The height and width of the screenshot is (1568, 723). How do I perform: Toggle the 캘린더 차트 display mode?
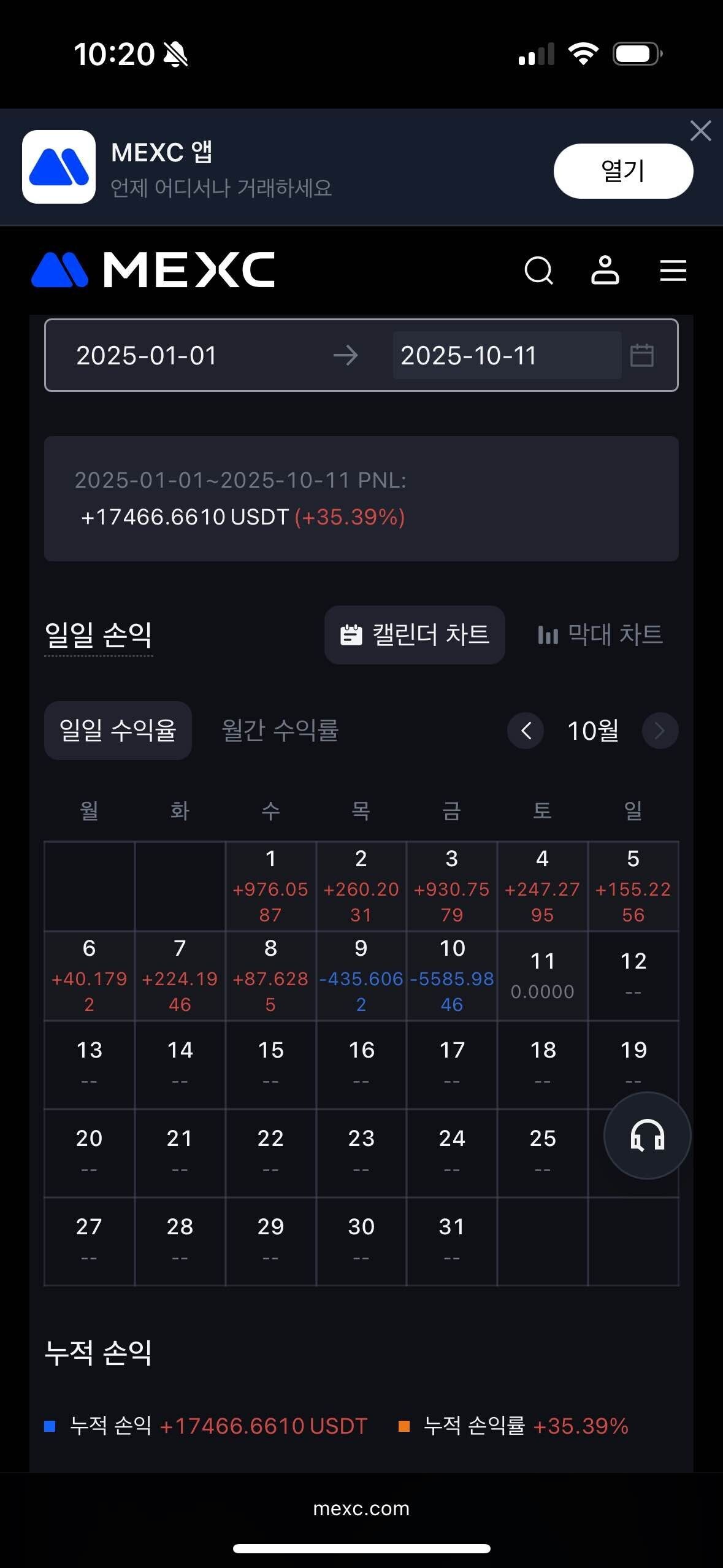[x=415, y=635]
